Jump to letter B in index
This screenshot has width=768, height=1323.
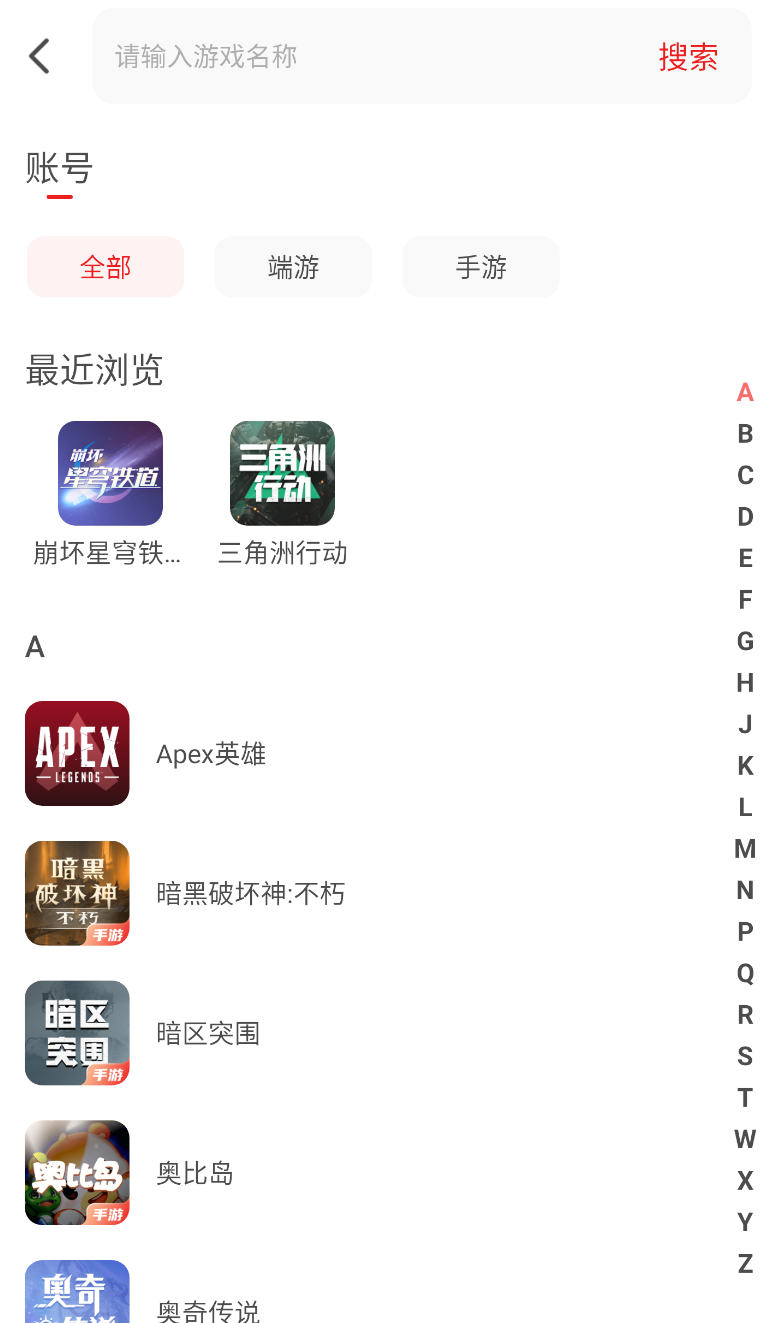coord(745,434)
